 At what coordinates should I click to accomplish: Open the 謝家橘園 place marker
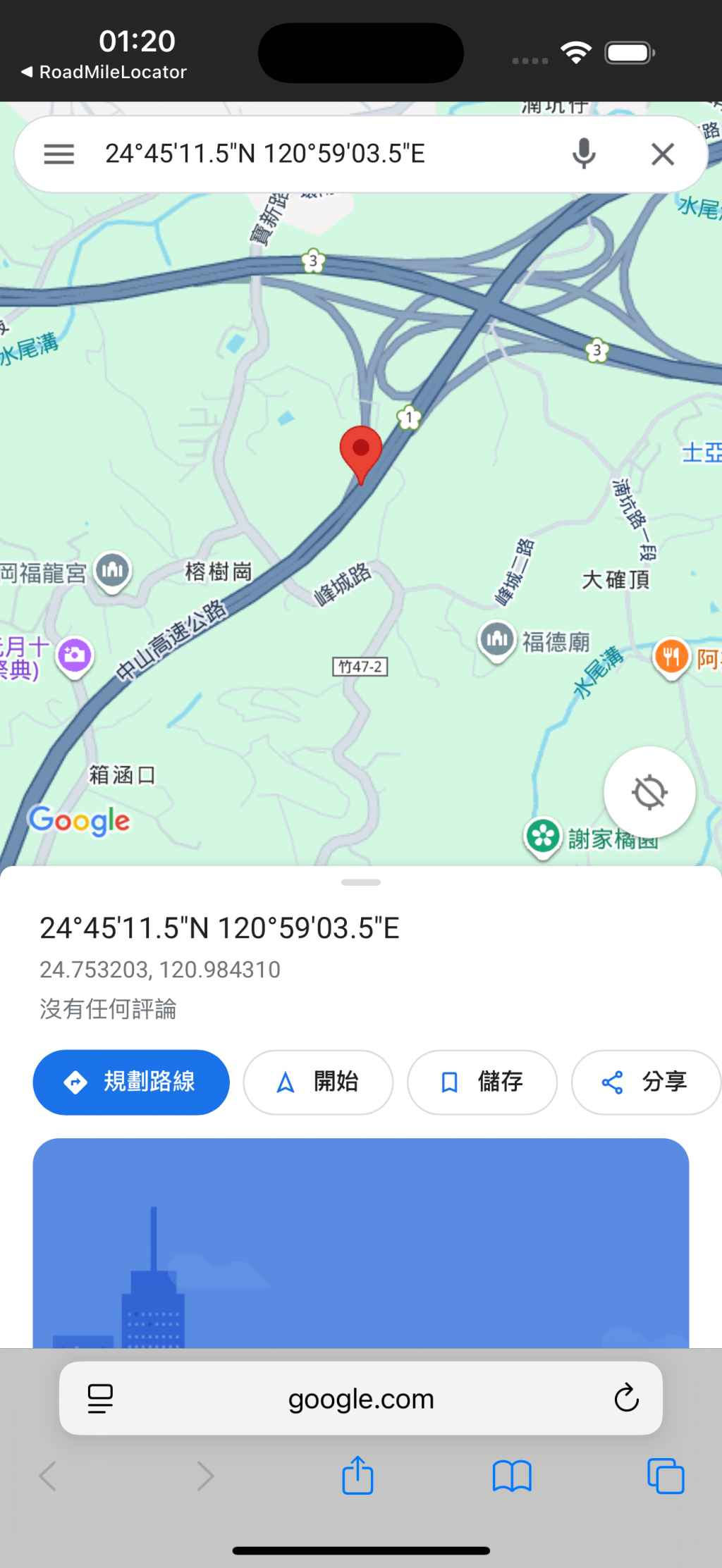click(x=543, y=837)
